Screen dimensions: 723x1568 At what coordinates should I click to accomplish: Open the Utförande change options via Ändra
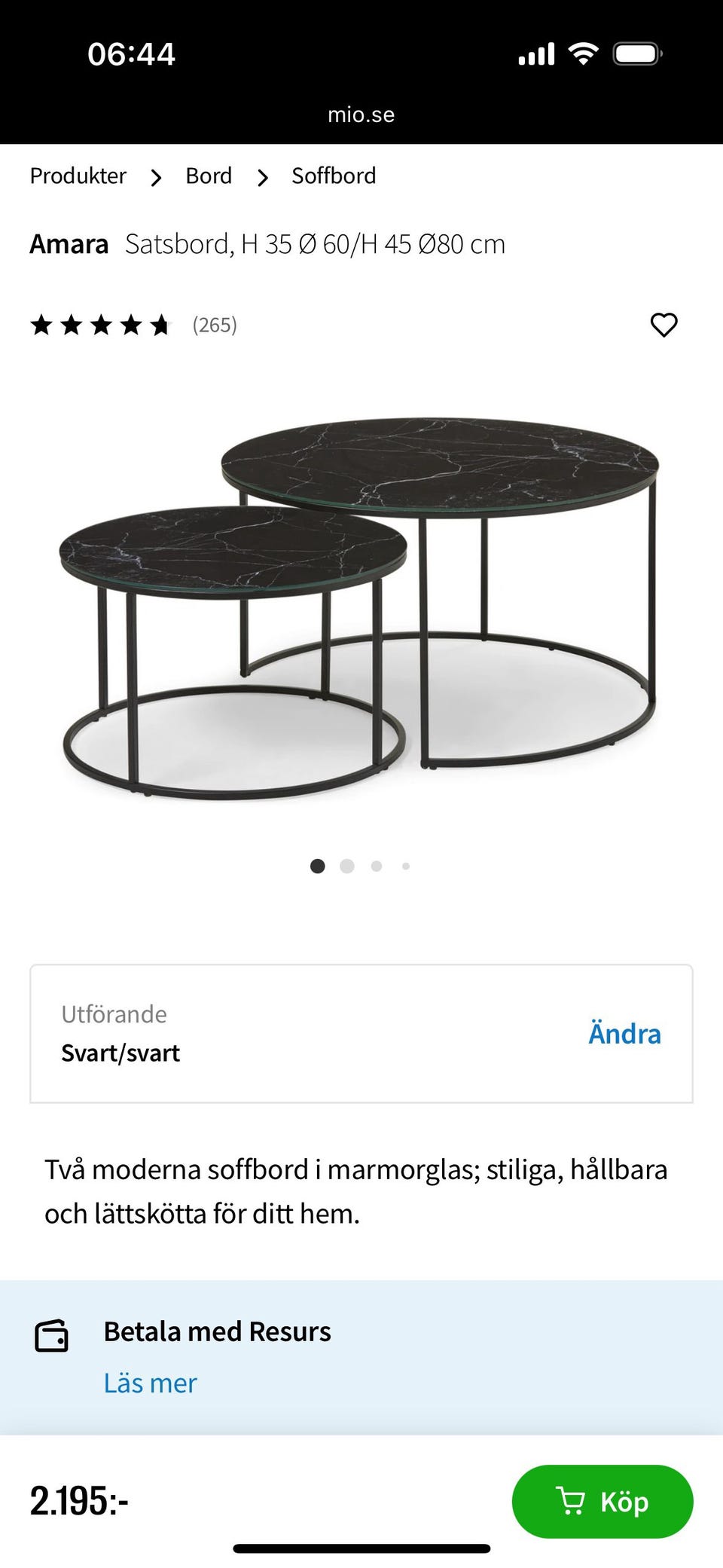(624, 1034)
